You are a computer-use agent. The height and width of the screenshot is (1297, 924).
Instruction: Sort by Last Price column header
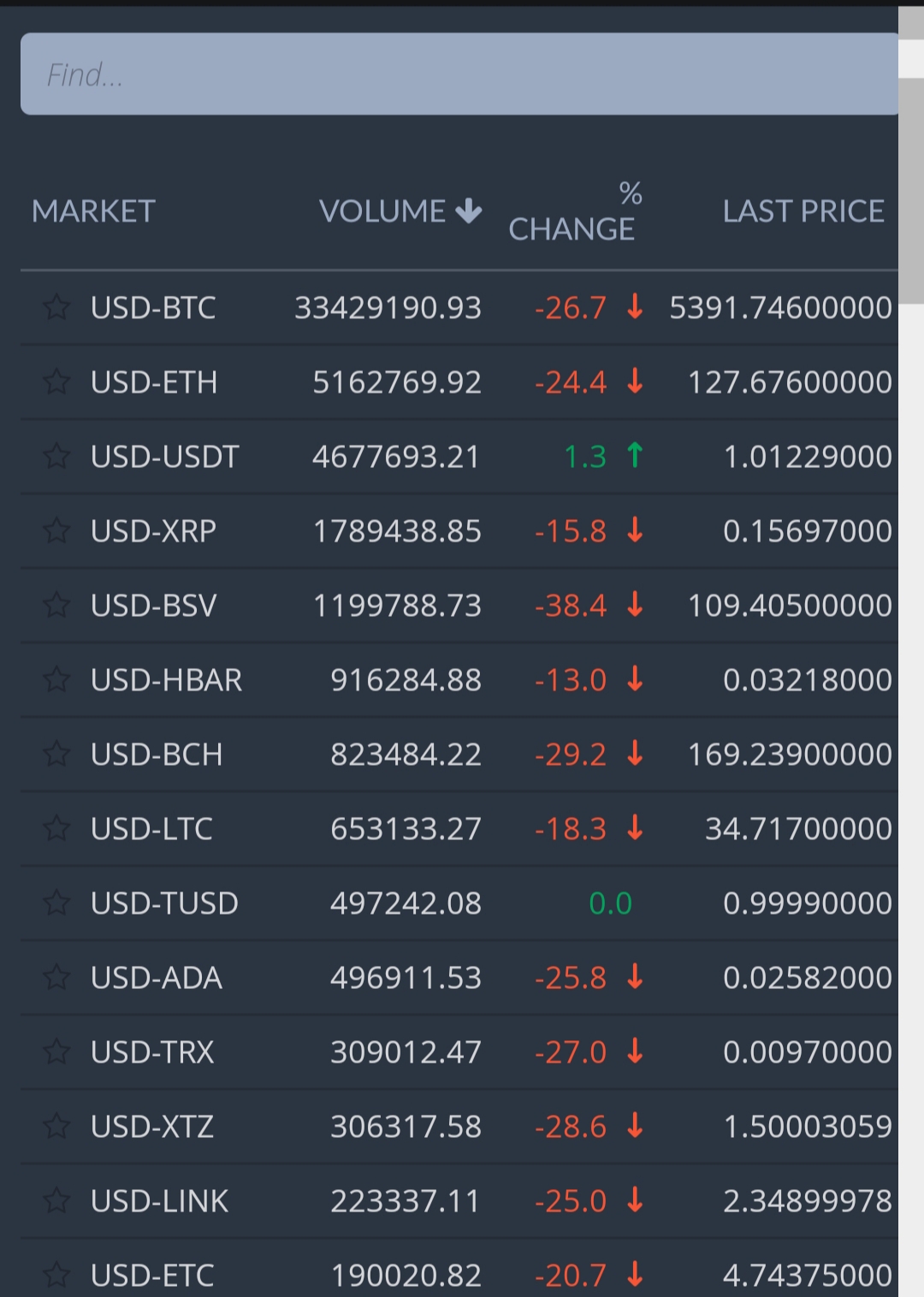803,211
